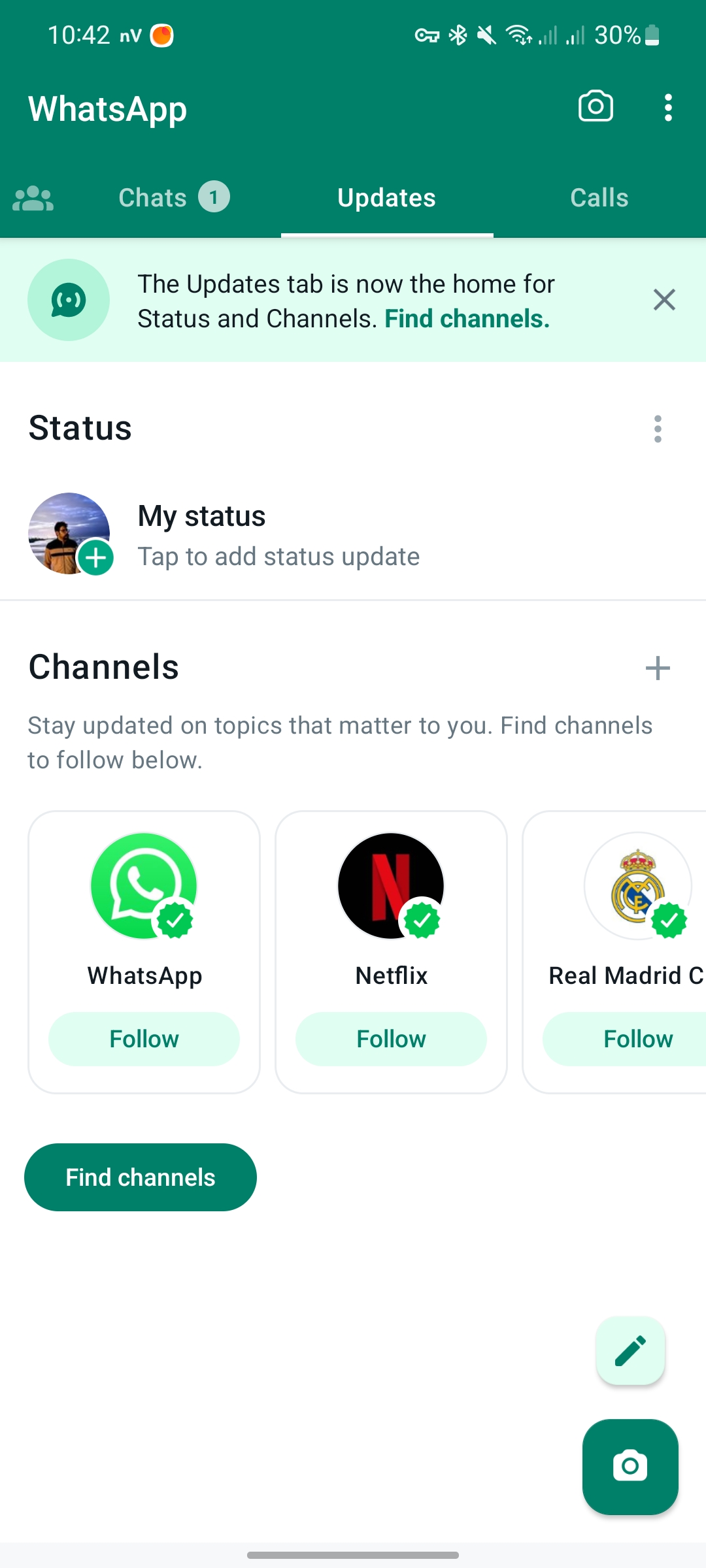Follow the Netflix channel
Screen dimensions: 706x1568
click(391, 1039)
